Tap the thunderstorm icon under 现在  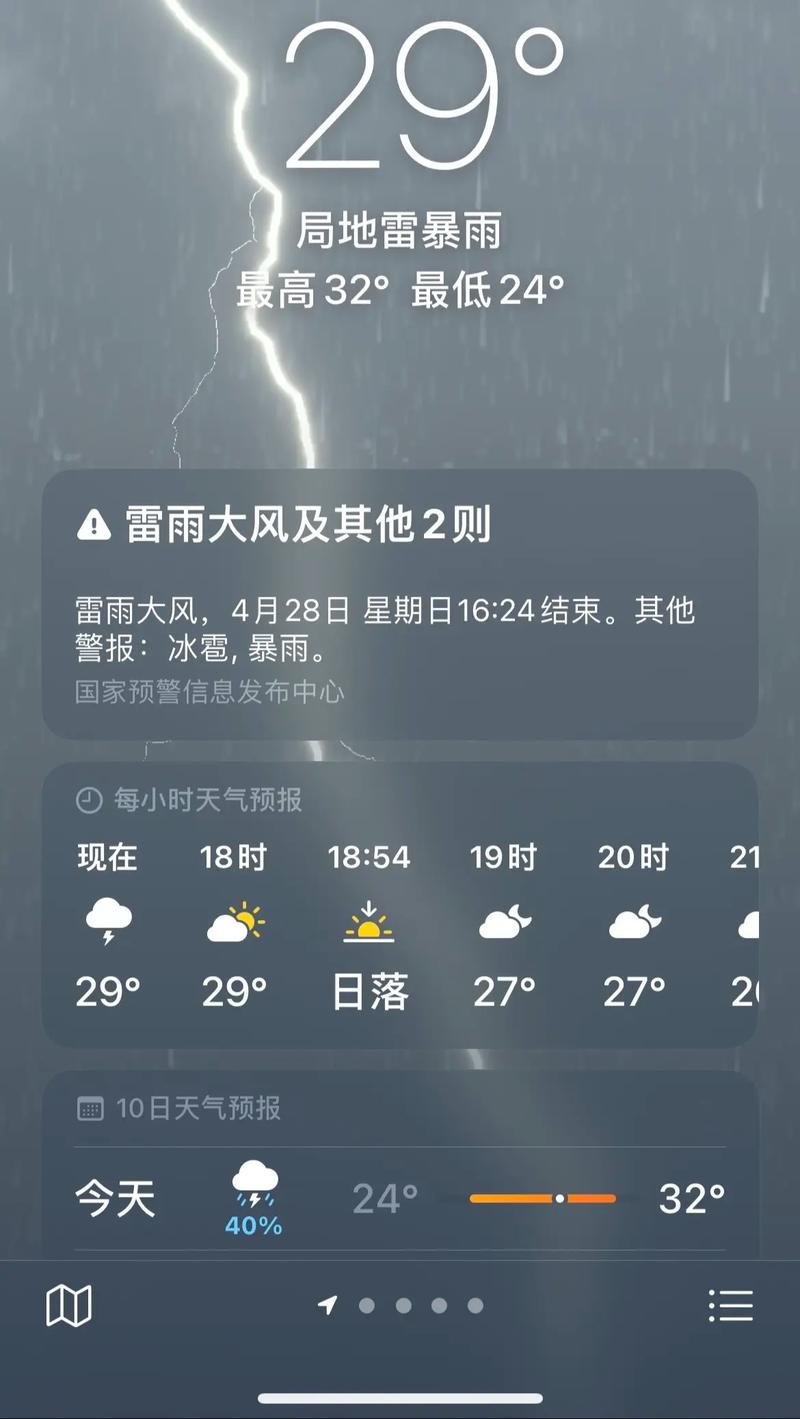click(107, 923)
